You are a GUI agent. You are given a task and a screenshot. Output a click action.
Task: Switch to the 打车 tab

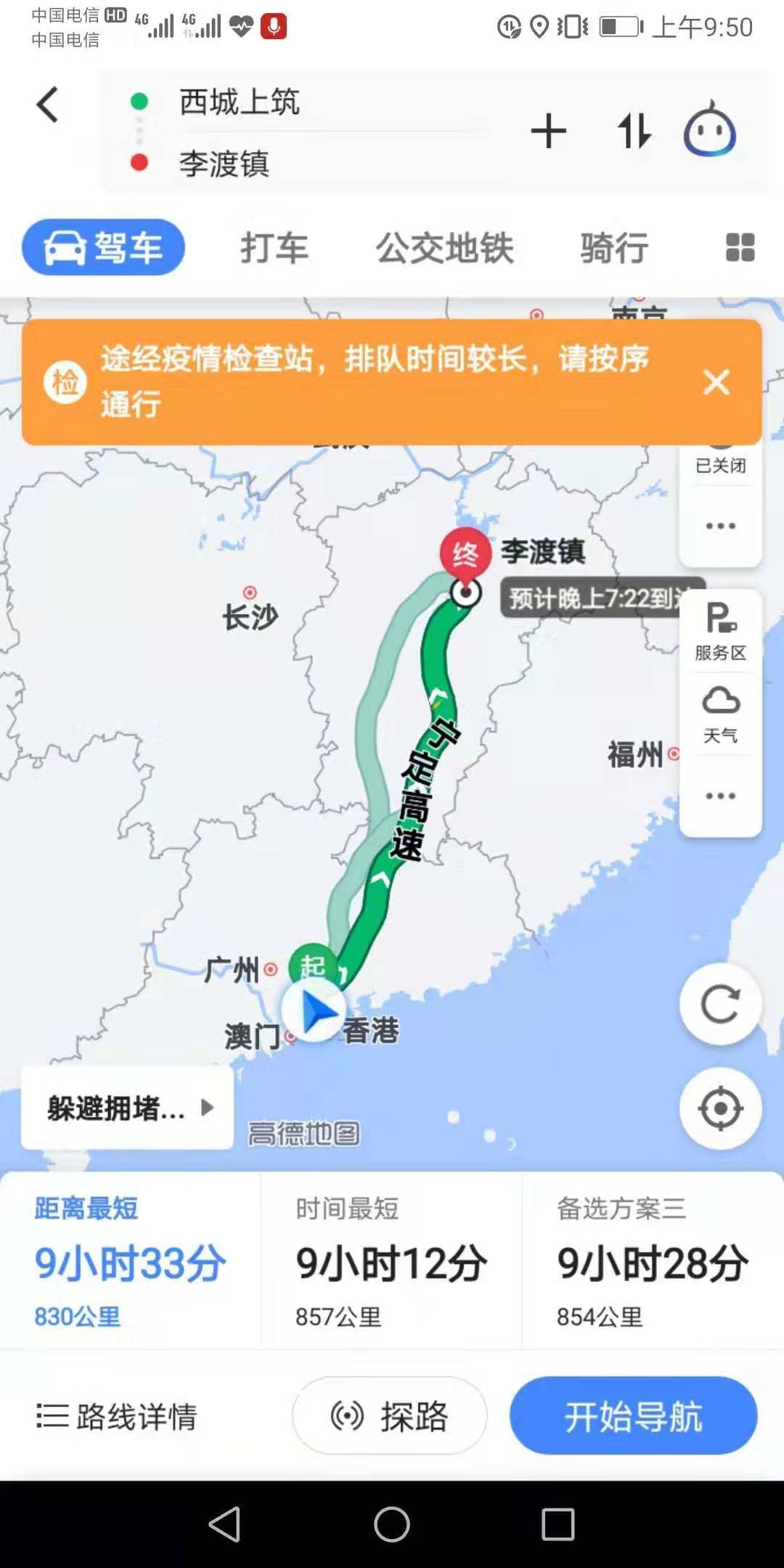(x=274, y=248)
